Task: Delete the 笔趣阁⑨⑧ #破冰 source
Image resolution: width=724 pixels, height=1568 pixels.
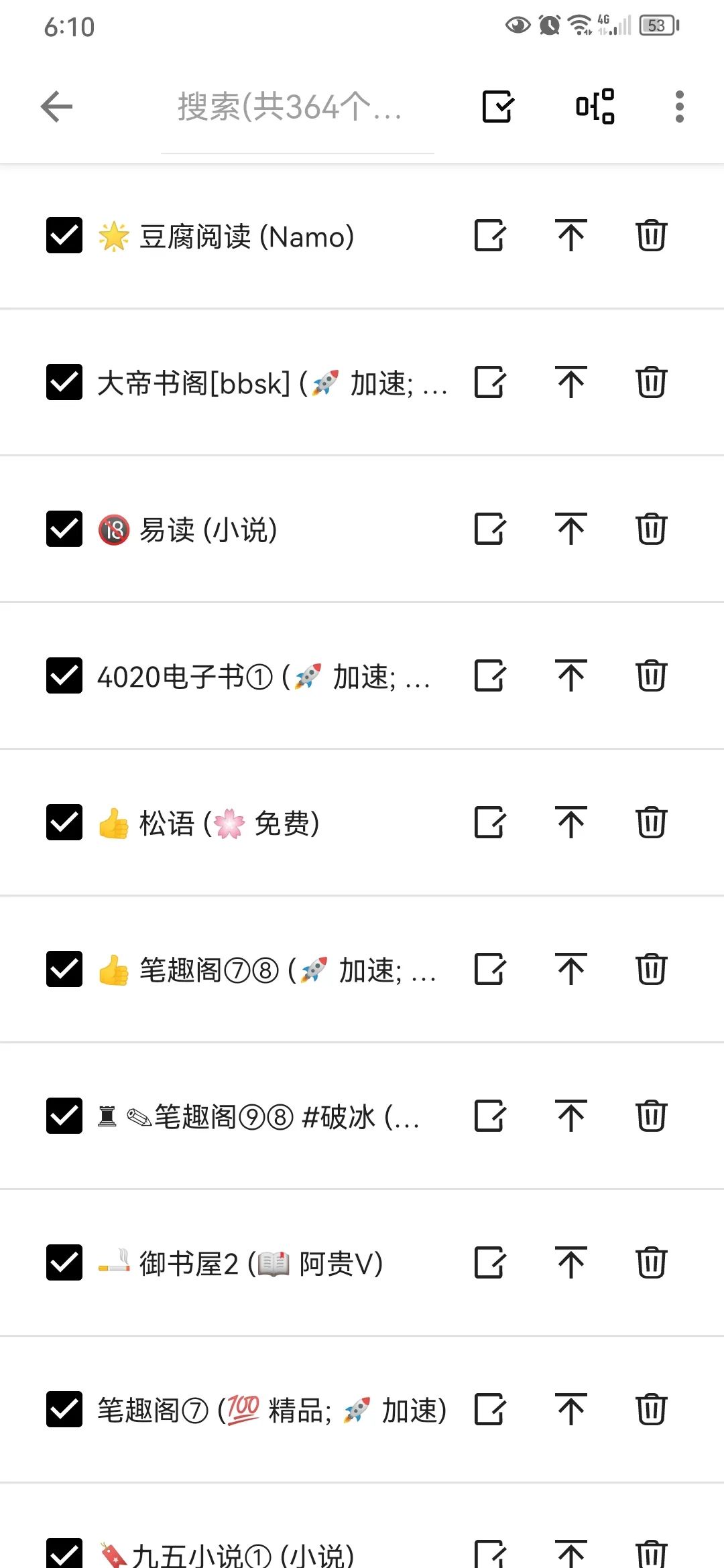Action: pyautogui.click(x=651, y=1116)
